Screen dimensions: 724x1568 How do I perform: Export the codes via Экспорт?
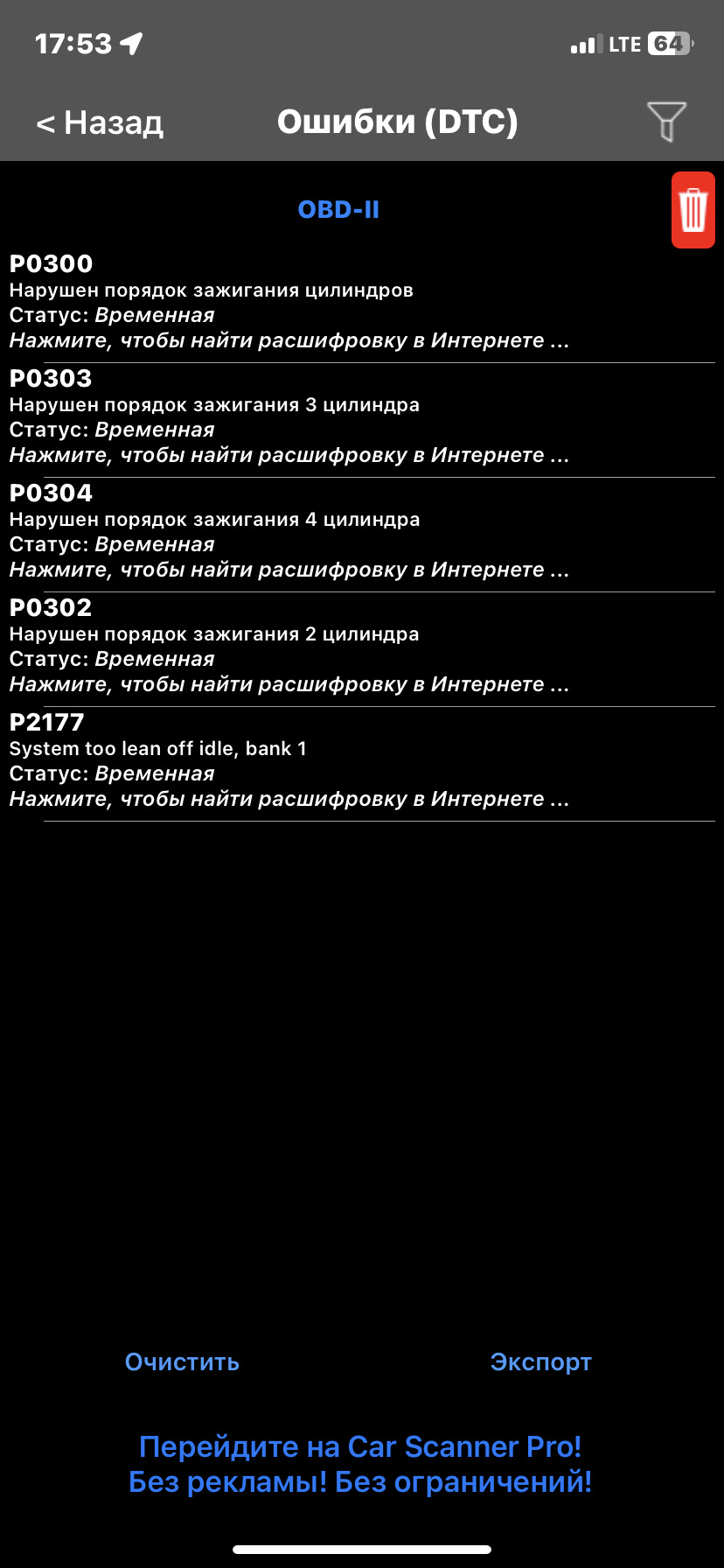coord(540,1361)
